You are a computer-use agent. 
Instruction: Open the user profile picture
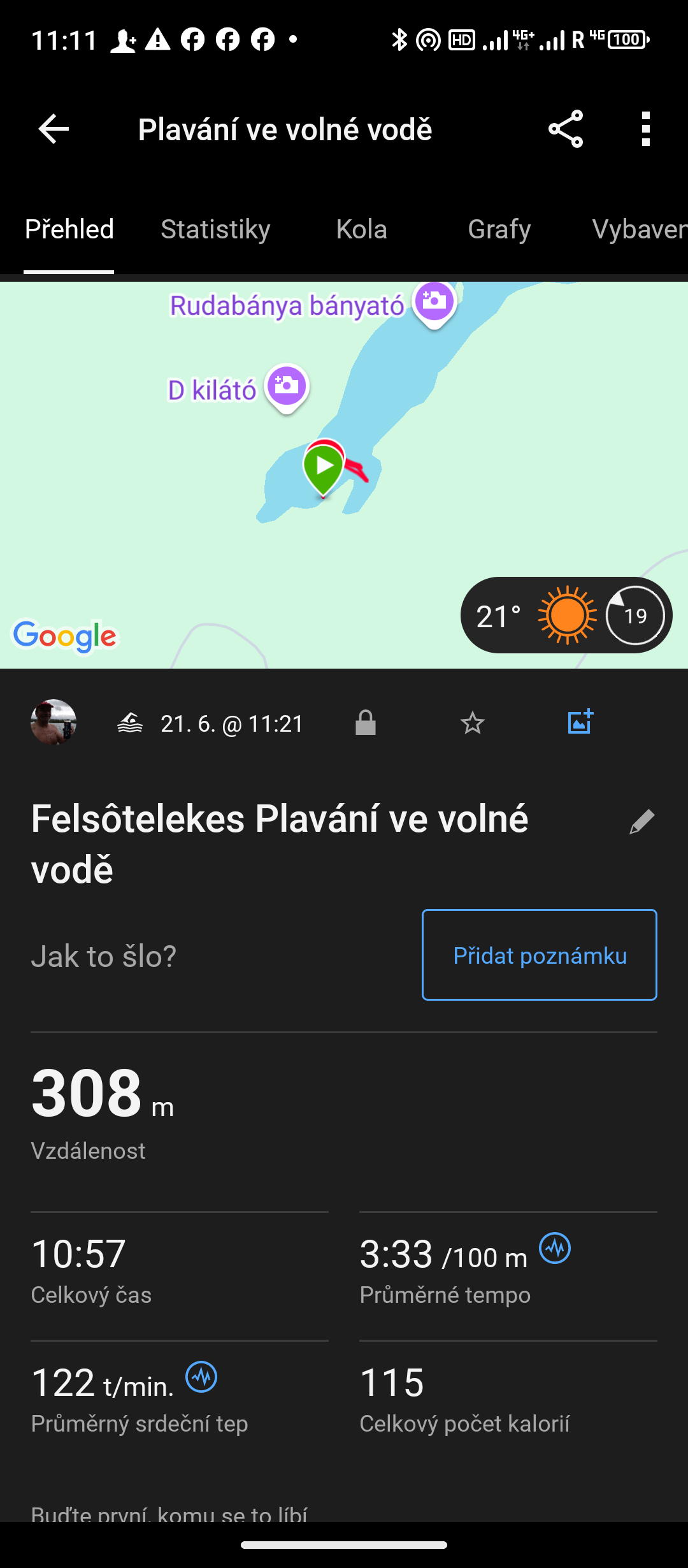pos(54,723)
